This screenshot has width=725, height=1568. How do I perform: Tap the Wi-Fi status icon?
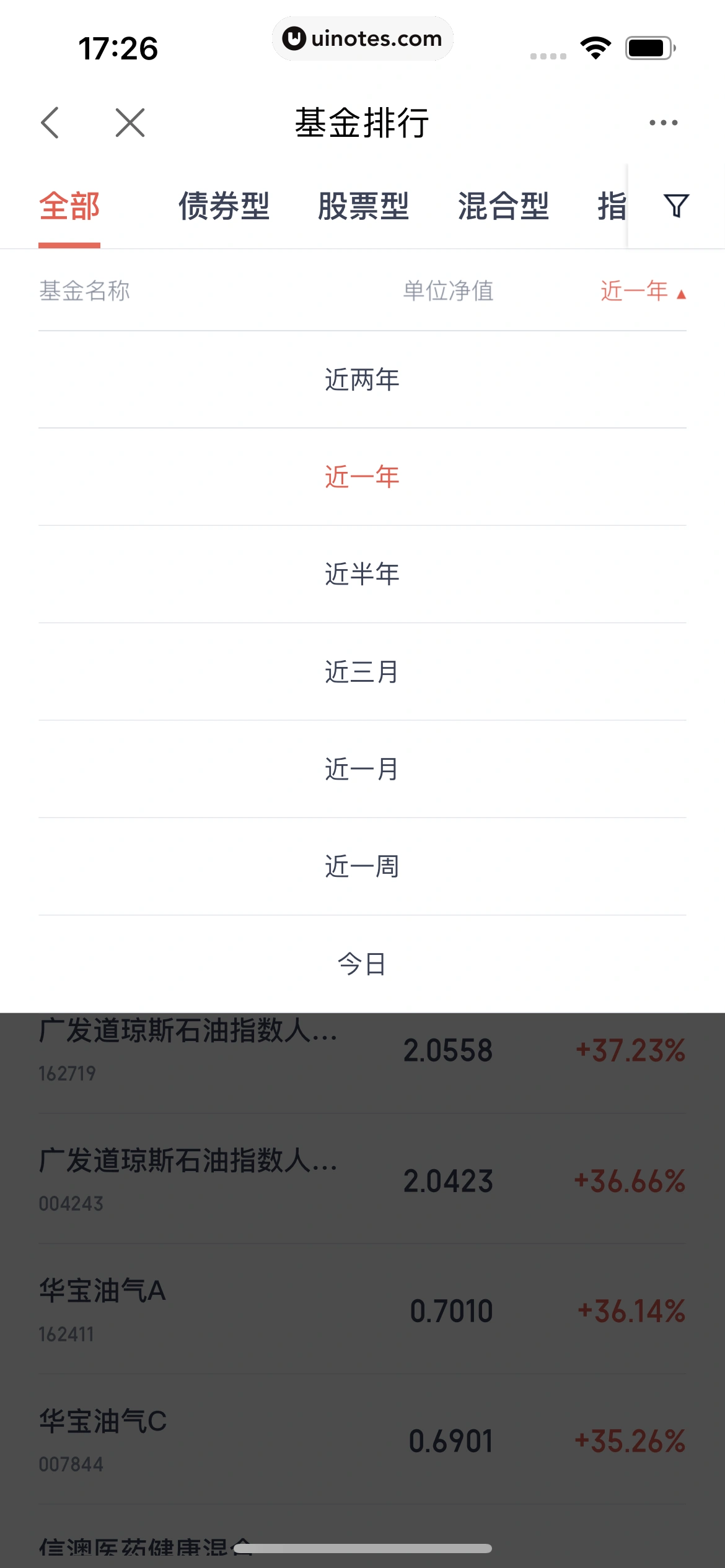coord(595,46)
